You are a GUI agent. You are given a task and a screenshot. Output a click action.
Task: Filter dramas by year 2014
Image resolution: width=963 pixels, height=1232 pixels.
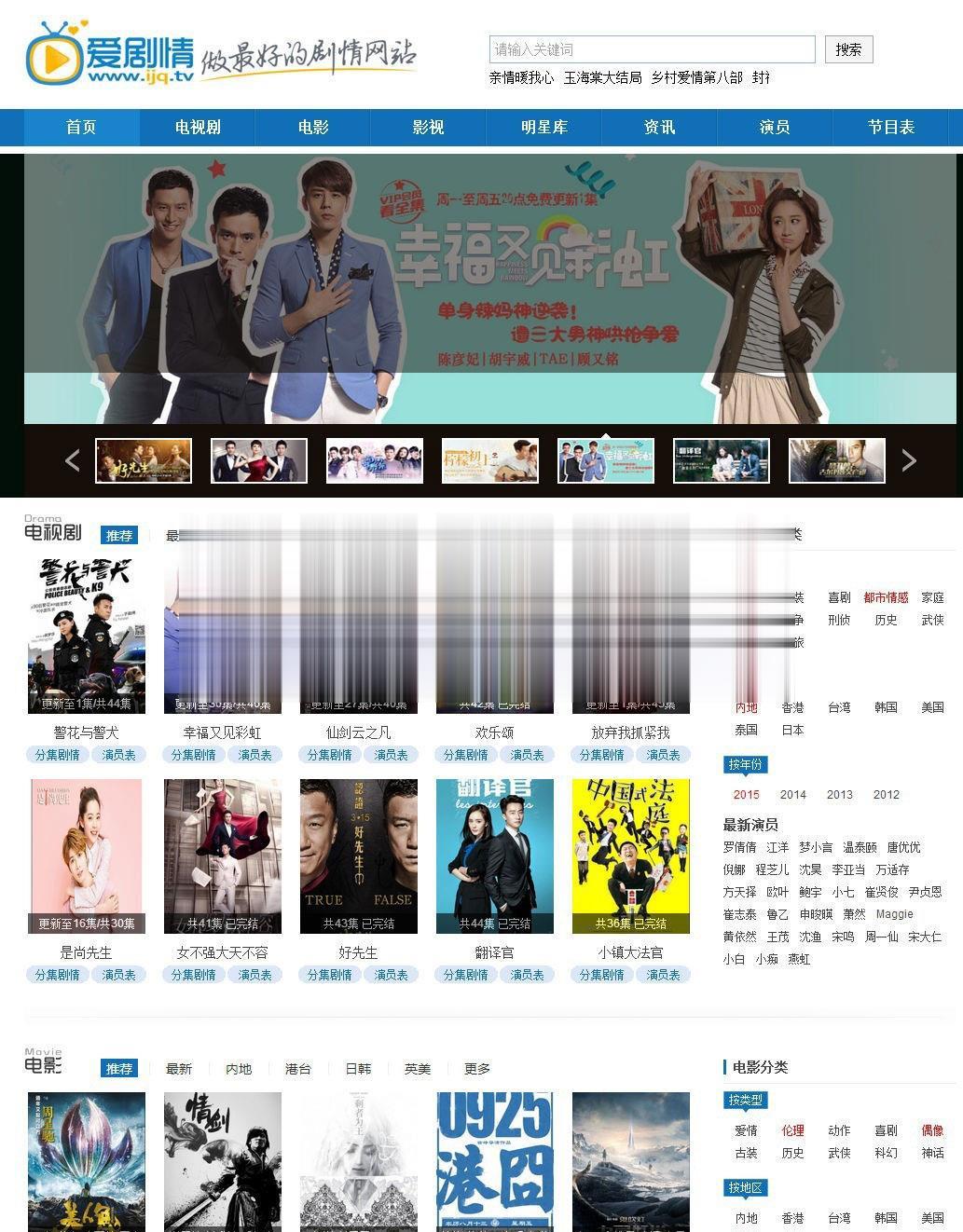point(792,795)
